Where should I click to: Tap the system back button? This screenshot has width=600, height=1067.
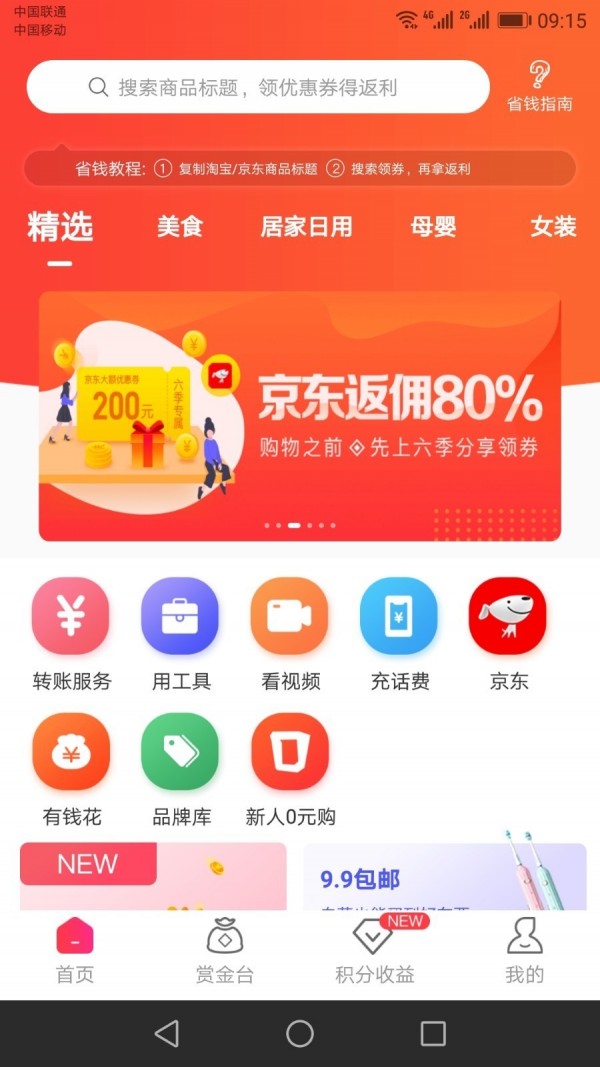pyautogui.click(x=167, y=1033)
